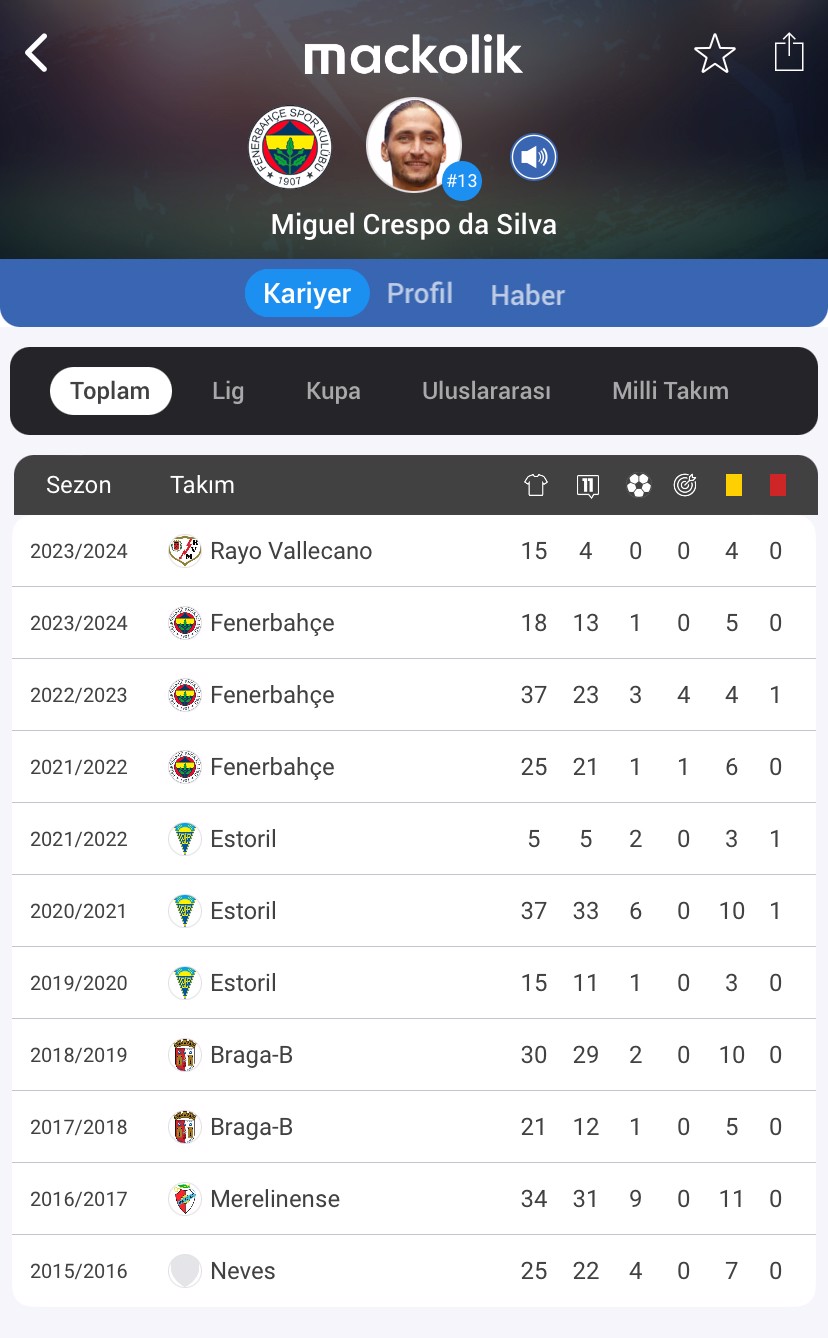This screenshot has height=1338, width=828.
Task: Select the Uluslararası filter
Action: tap(486, 391)
